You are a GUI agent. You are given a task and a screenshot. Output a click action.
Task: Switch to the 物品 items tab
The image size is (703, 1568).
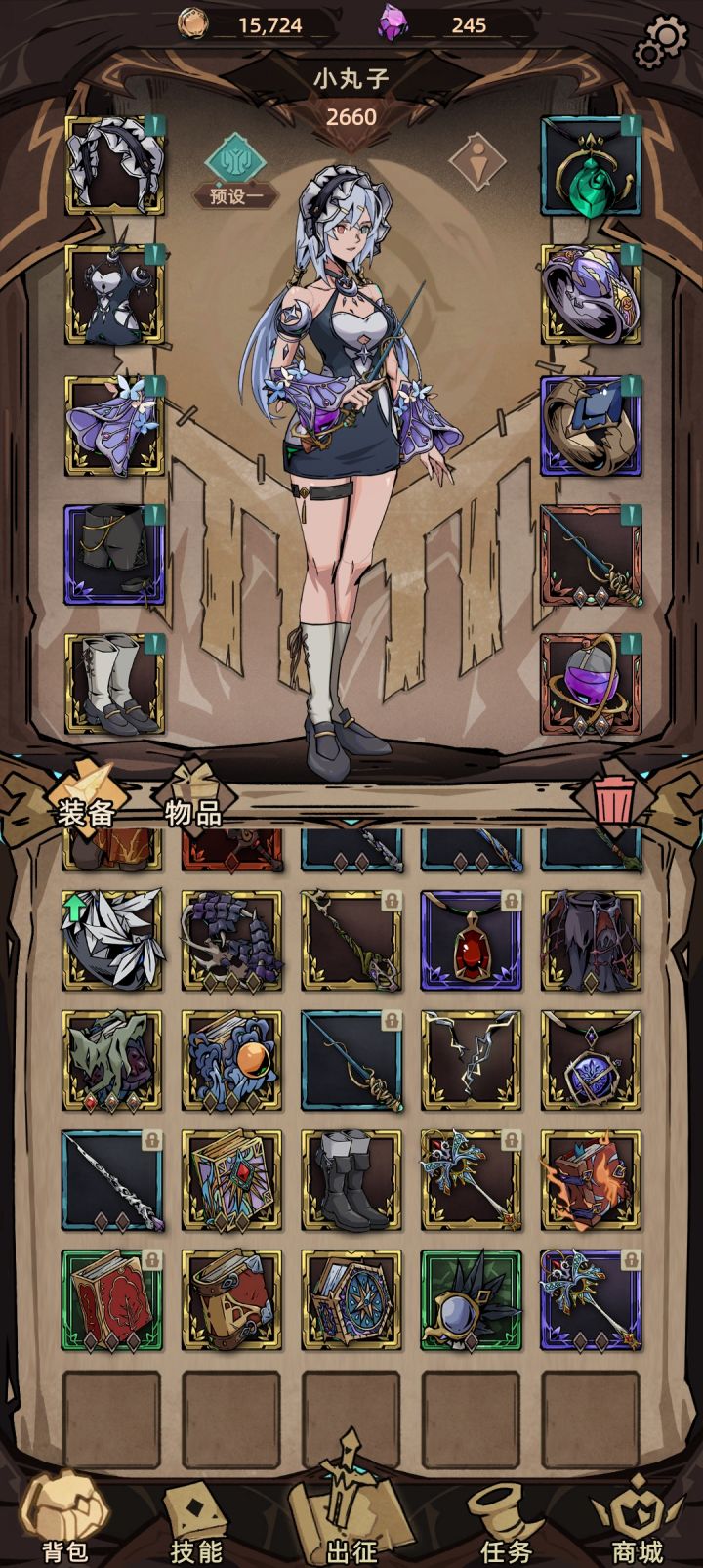pyautogui.click(x=191, y=809)
